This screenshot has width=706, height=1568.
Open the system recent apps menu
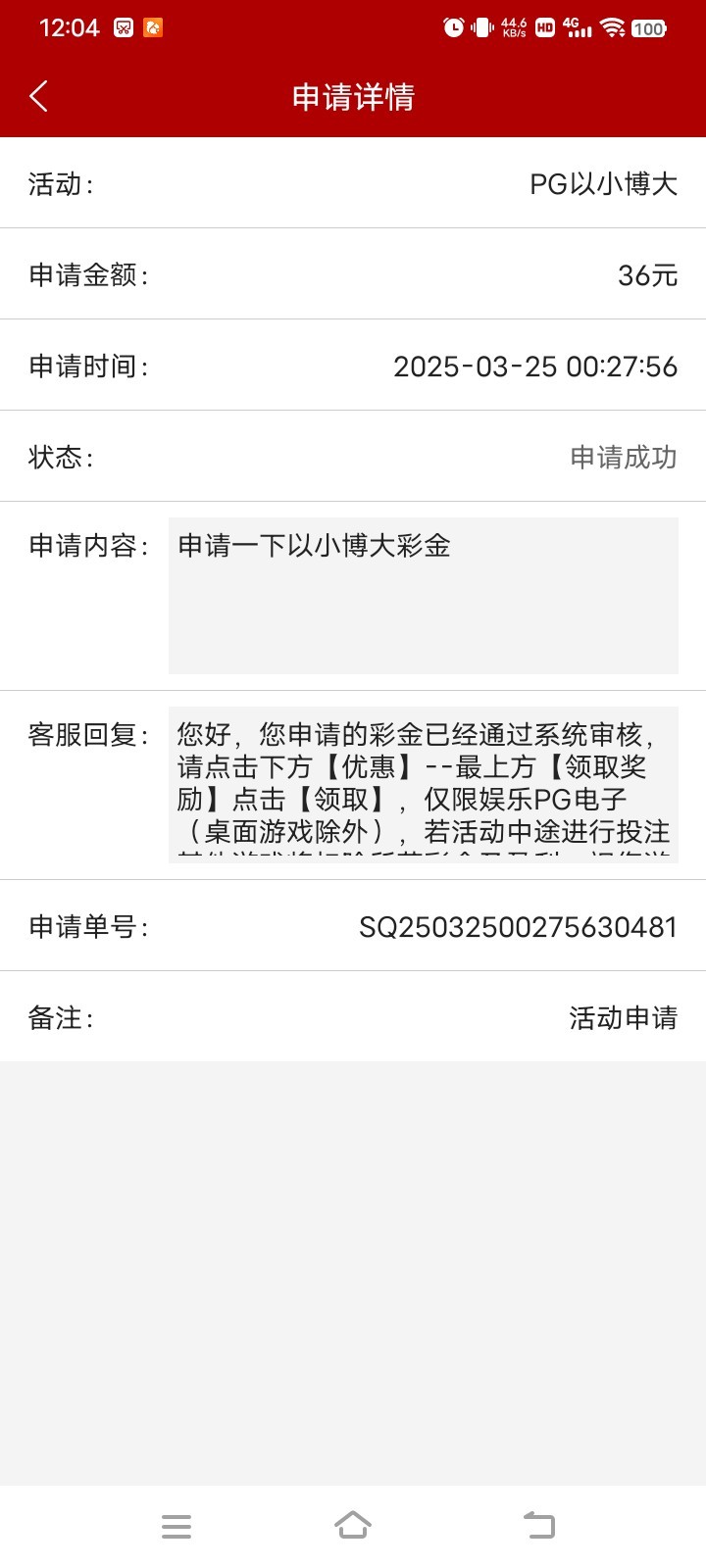[x=176, y=1526]
